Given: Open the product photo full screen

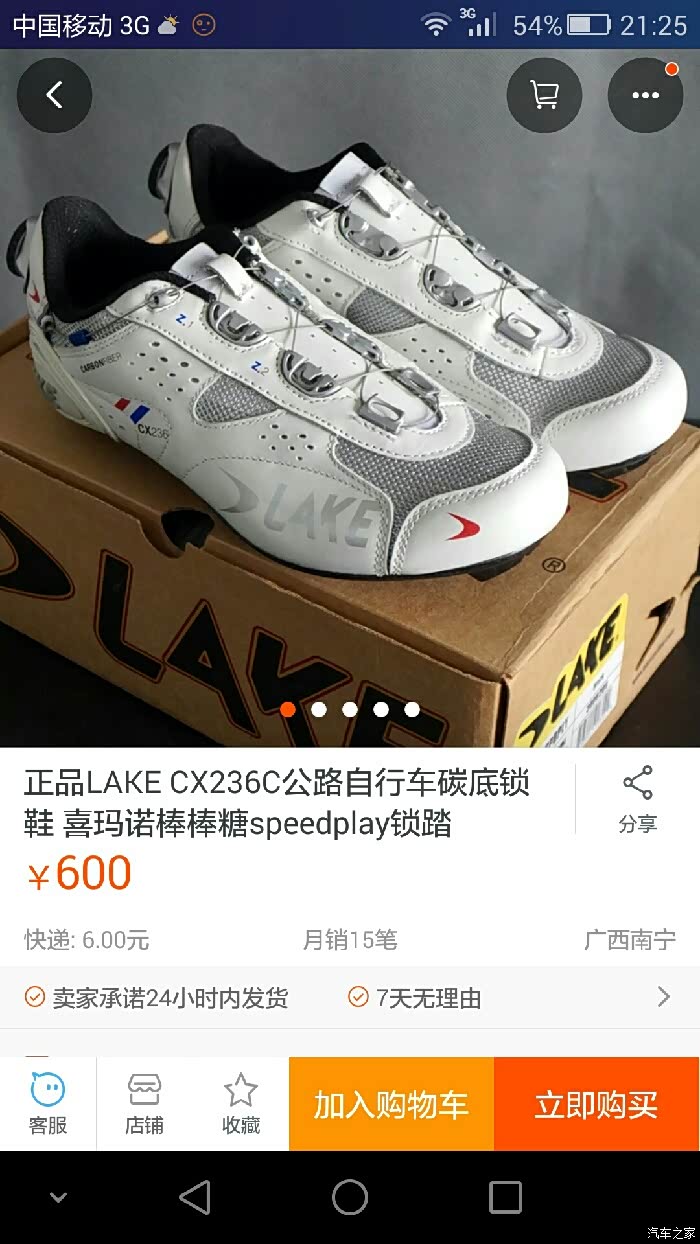Looking at the screenshot, I should click(x=350, y=400).
